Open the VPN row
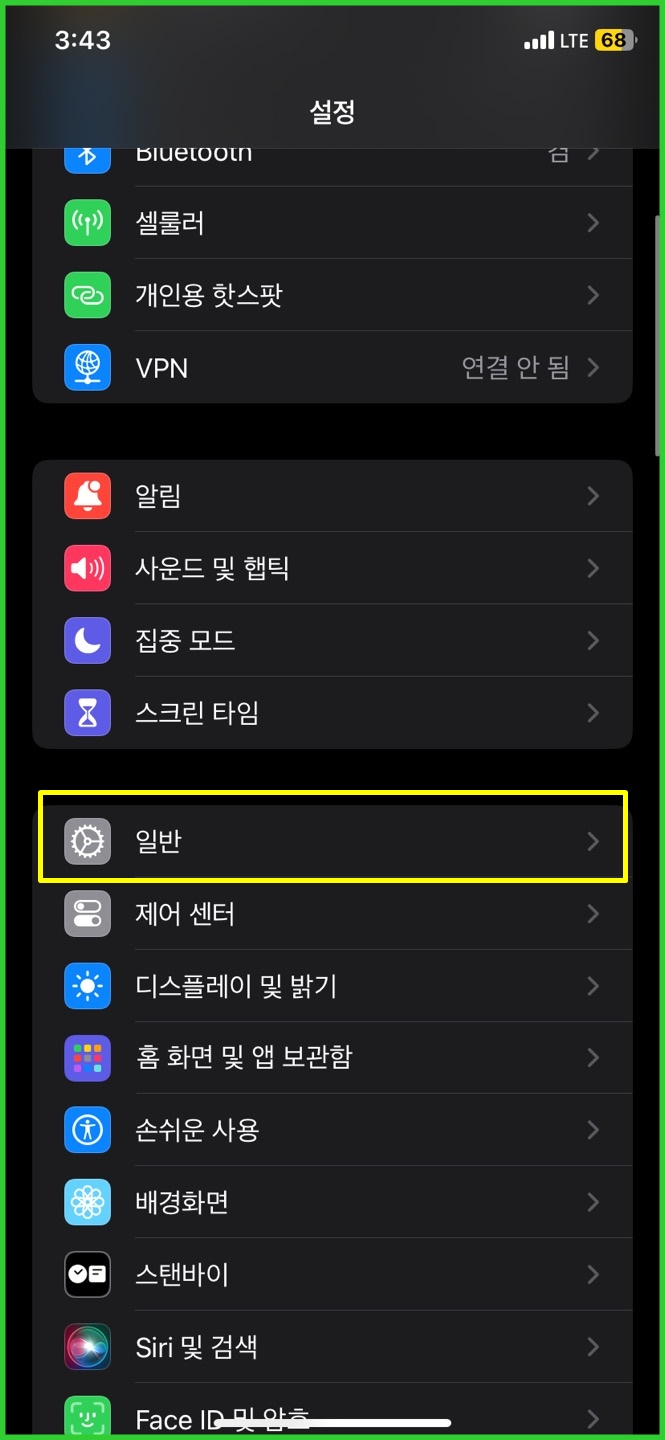Screen dimensions: 665x1440 [x=332, y=368]
